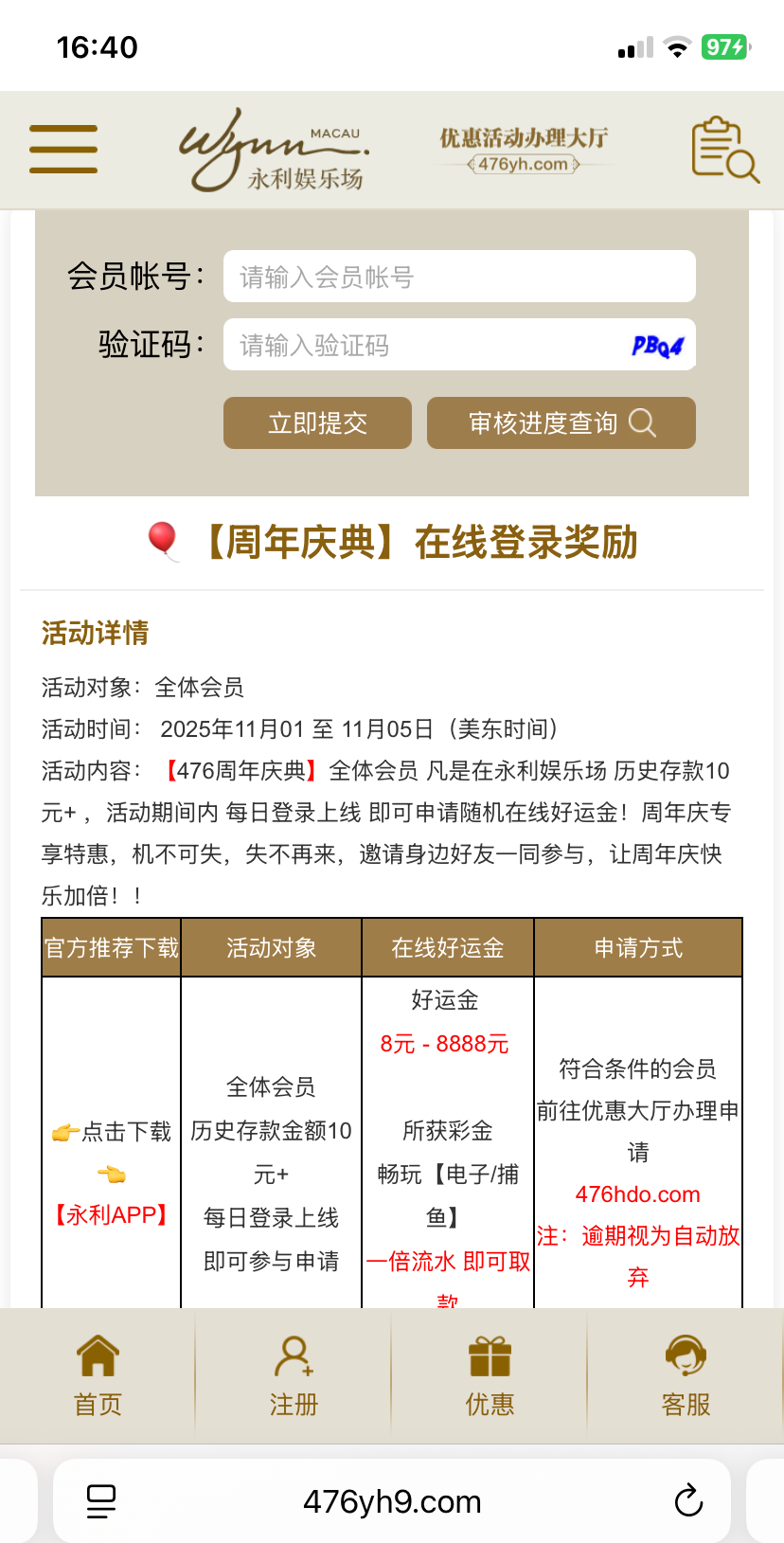Contact 客服 customer service

pos(686,1375)
